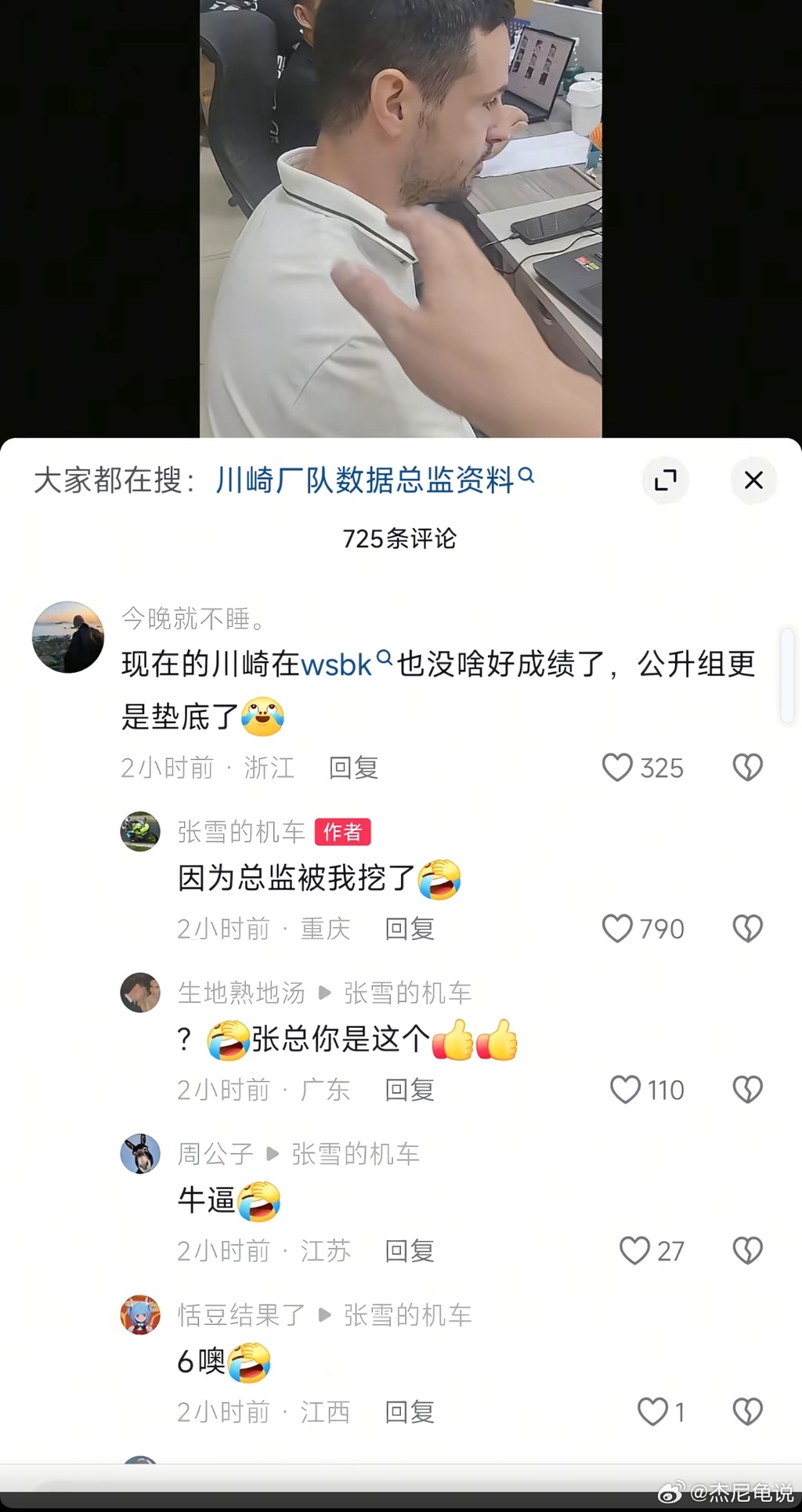Close the comments panel
The height and width of the screenshot is (1512, 802).
point(753,479)
